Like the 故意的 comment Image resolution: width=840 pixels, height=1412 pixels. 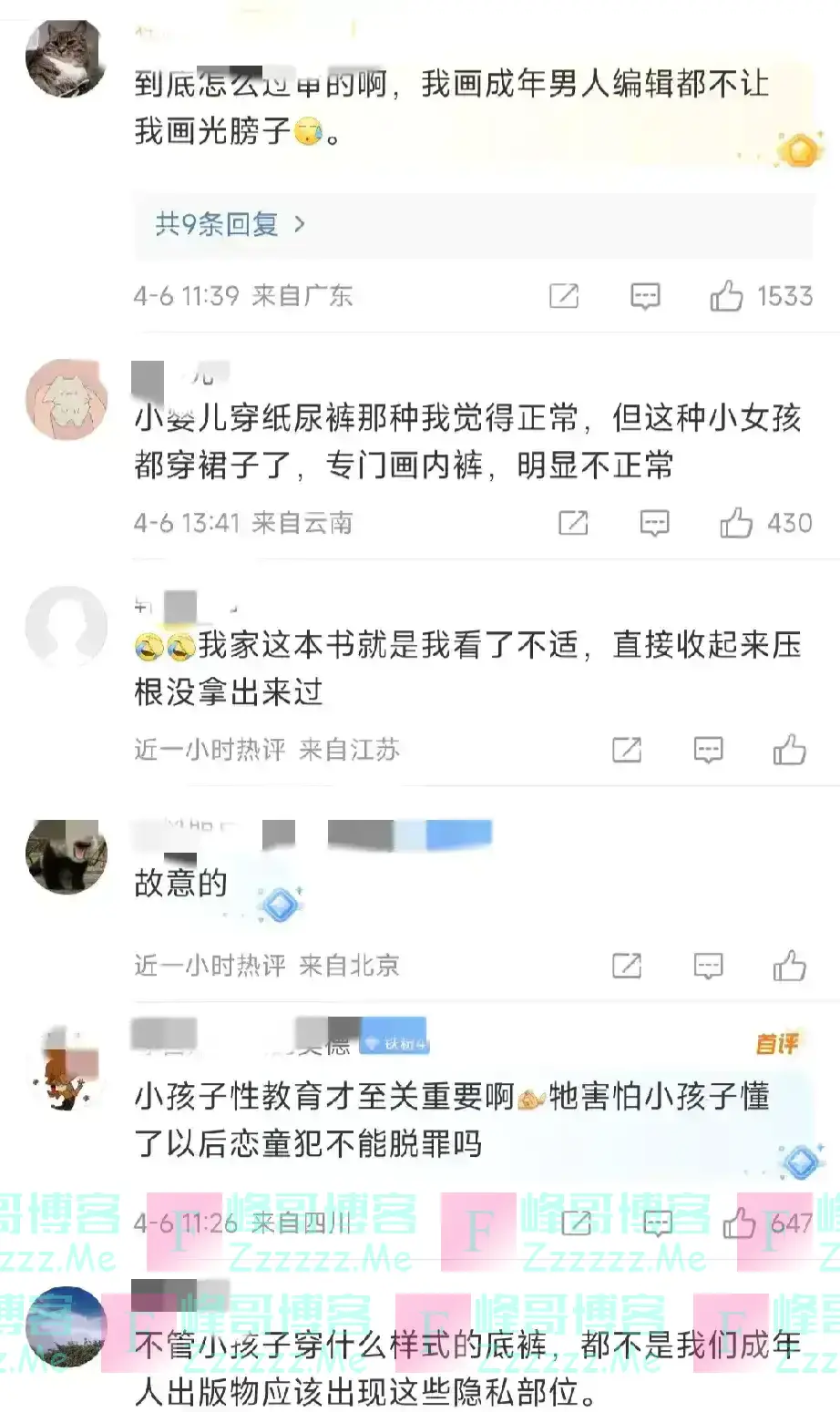[x=790, y=966]
